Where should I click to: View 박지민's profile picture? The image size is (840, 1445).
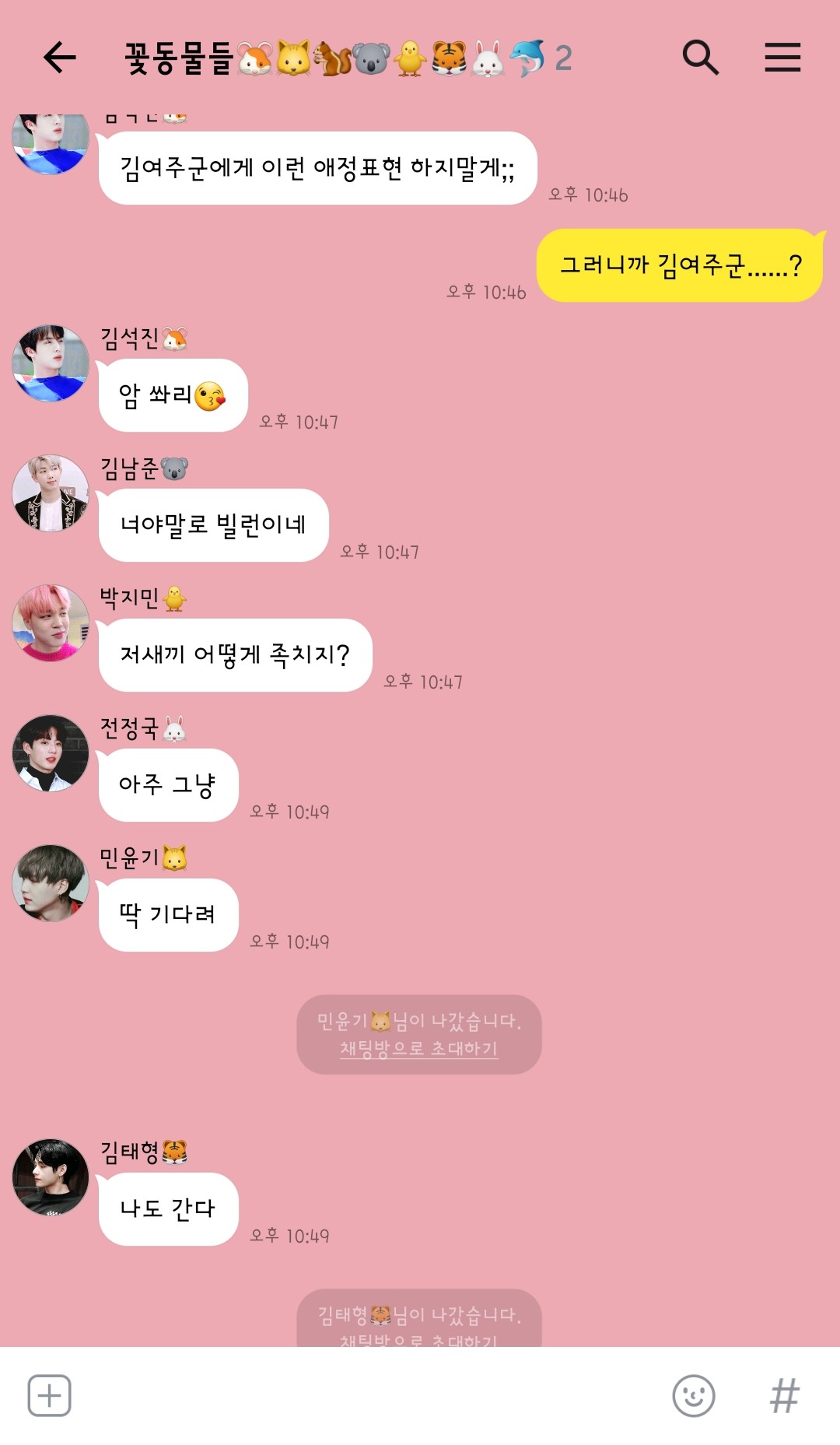(51, 623)
